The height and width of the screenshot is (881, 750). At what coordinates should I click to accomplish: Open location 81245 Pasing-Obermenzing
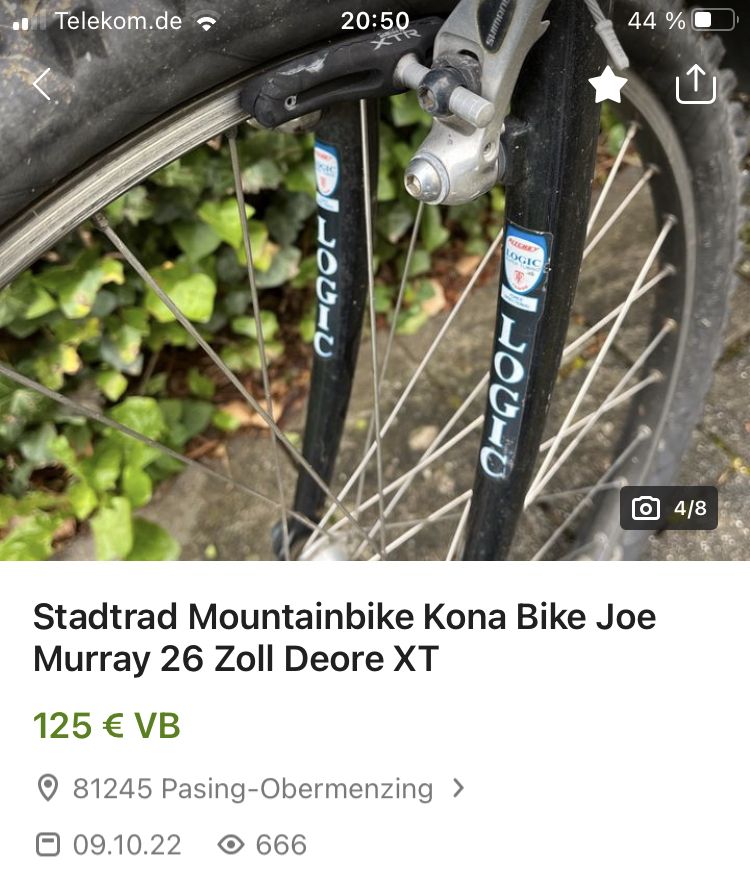252,788
